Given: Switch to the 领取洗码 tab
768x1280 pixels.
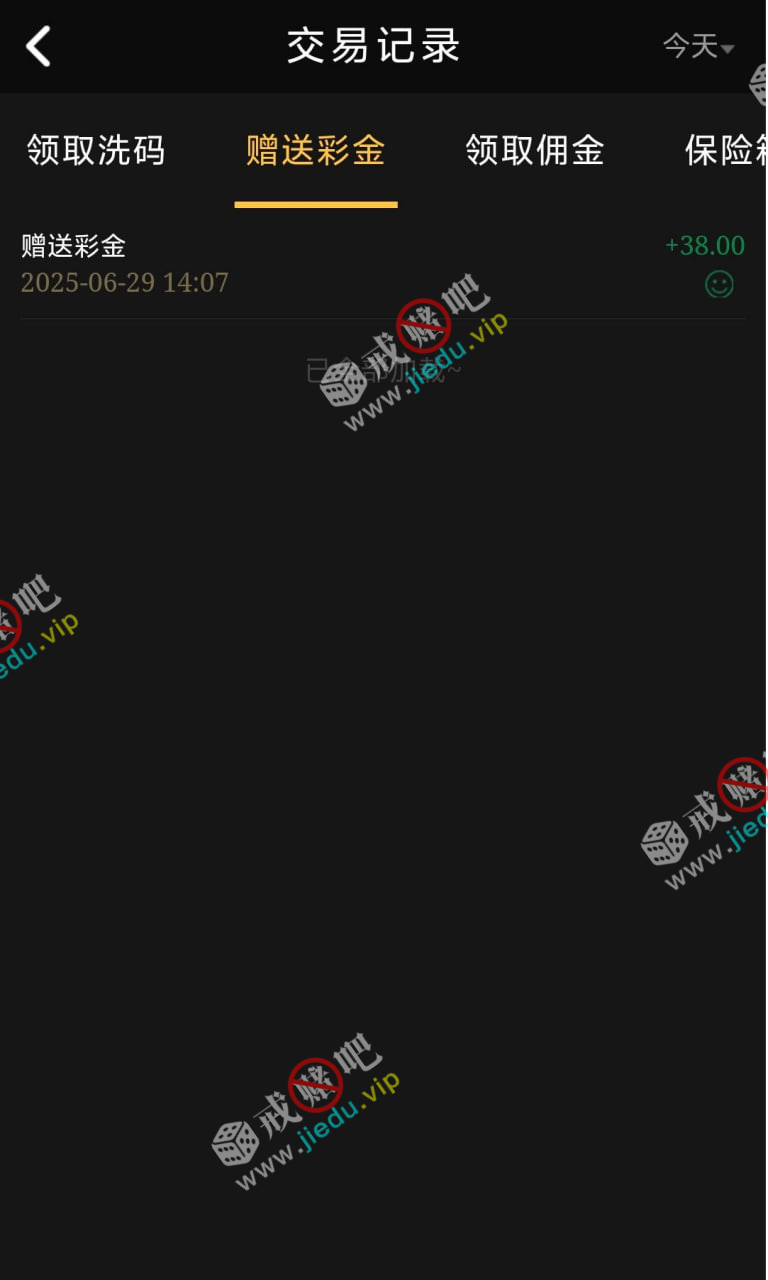Looking at the screenshot, I should (x=96, y=151).
